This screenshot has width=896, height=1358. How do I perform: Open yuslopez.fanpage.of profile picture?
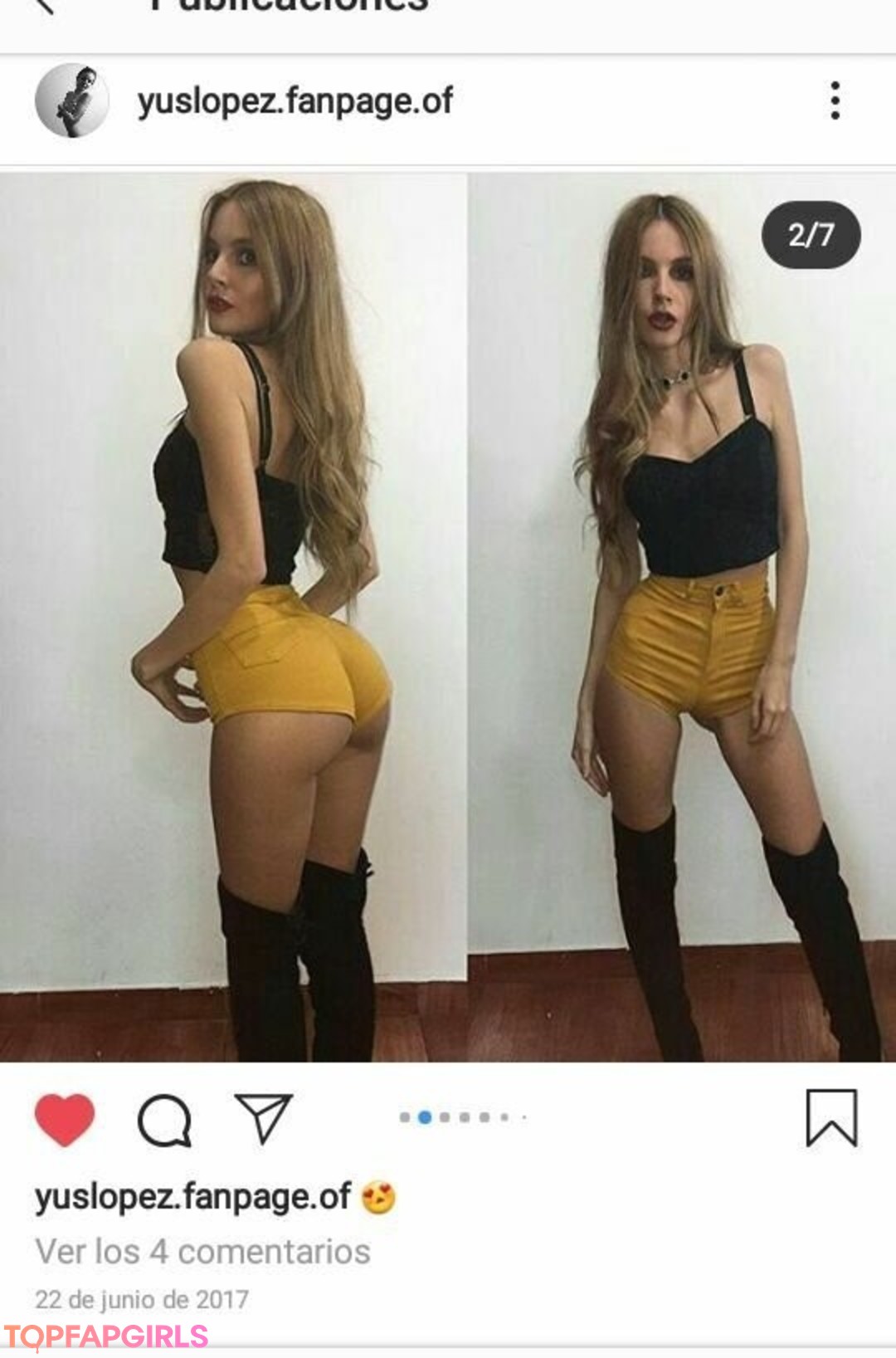point(72,100)
